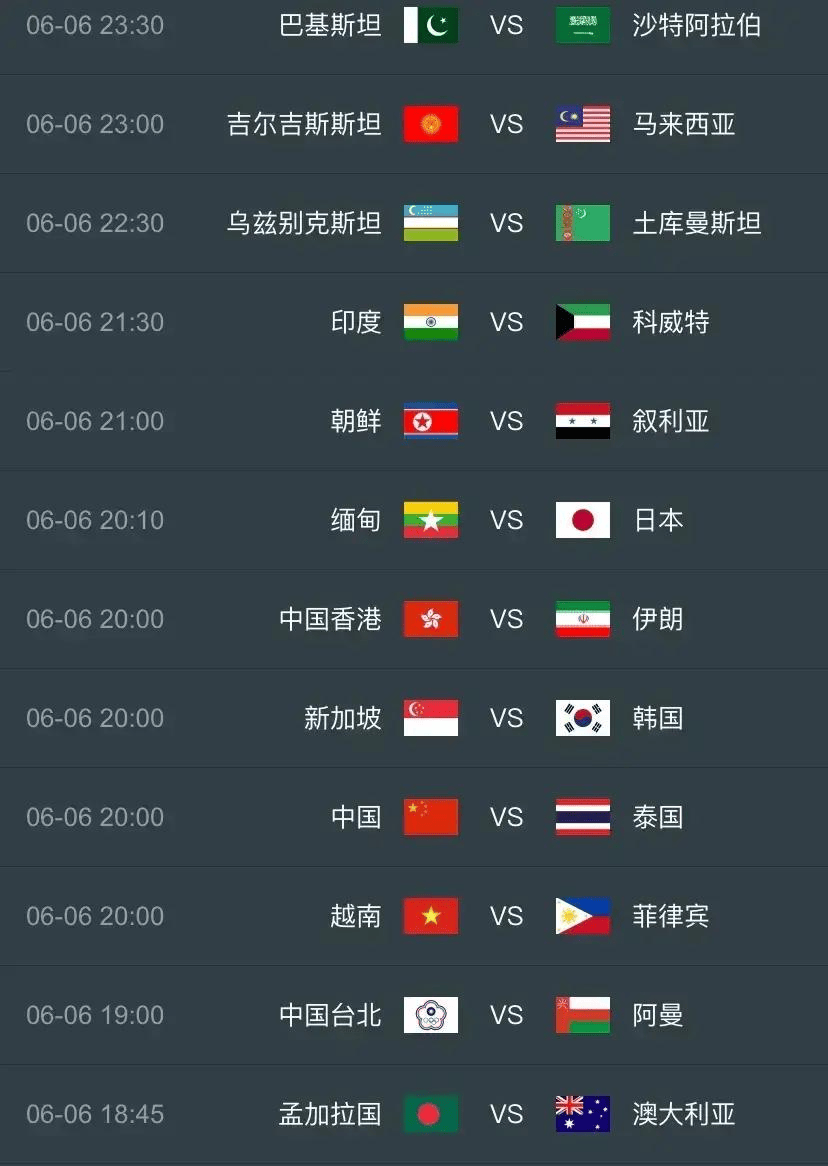828x1166 pixels.
Task: Click the Vietnam flag icon
Action: pos(430,916)
